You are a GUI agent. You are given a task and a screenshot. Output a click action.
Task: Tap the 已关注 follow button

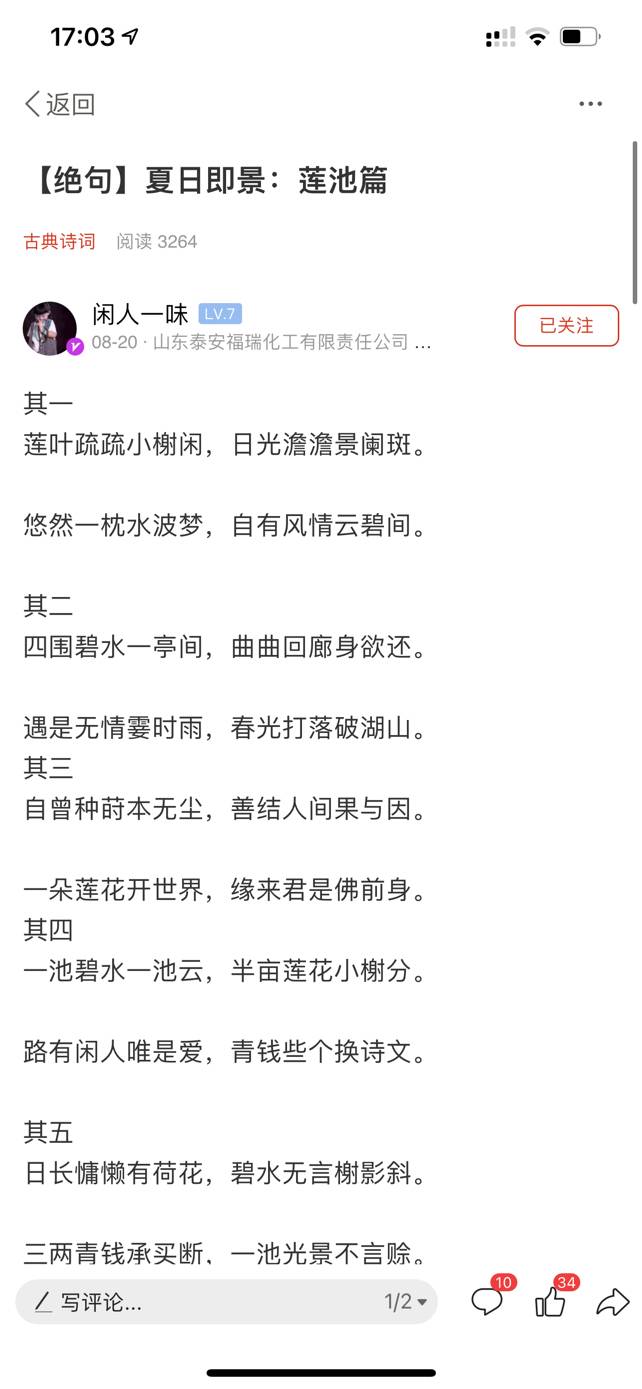pos(567,326)
